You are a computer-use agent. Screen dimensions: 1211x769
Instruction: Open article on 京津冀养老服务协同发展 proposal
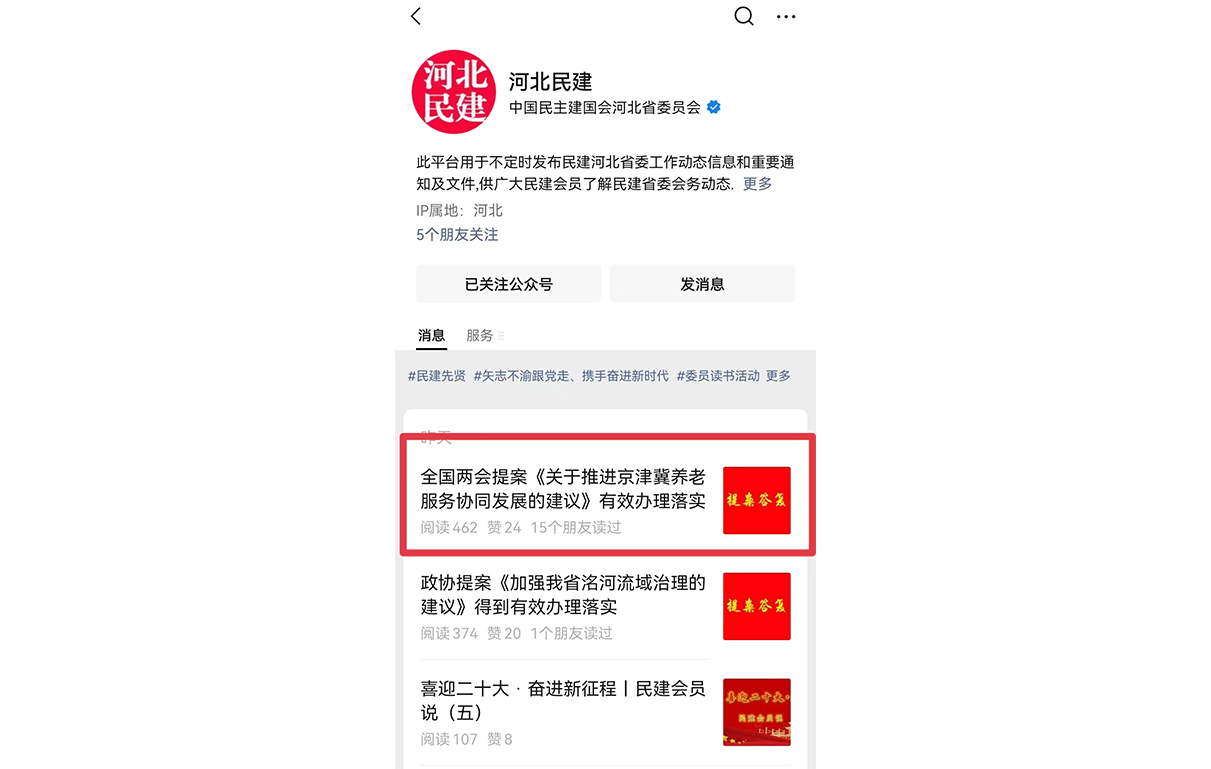563,489
